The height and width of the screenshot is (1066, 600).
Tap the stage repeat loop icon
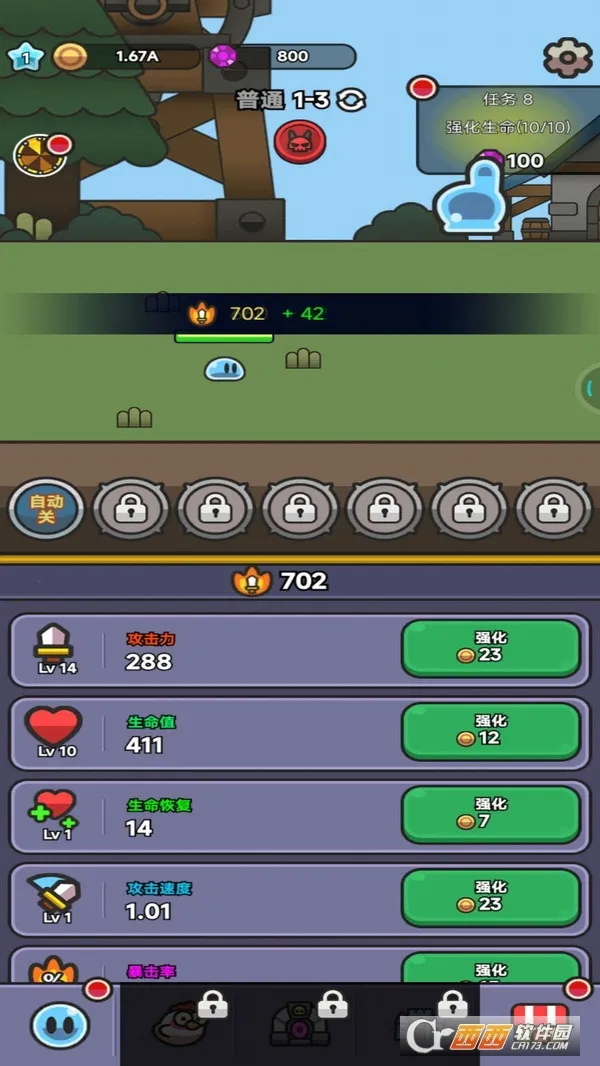point(351,100)
